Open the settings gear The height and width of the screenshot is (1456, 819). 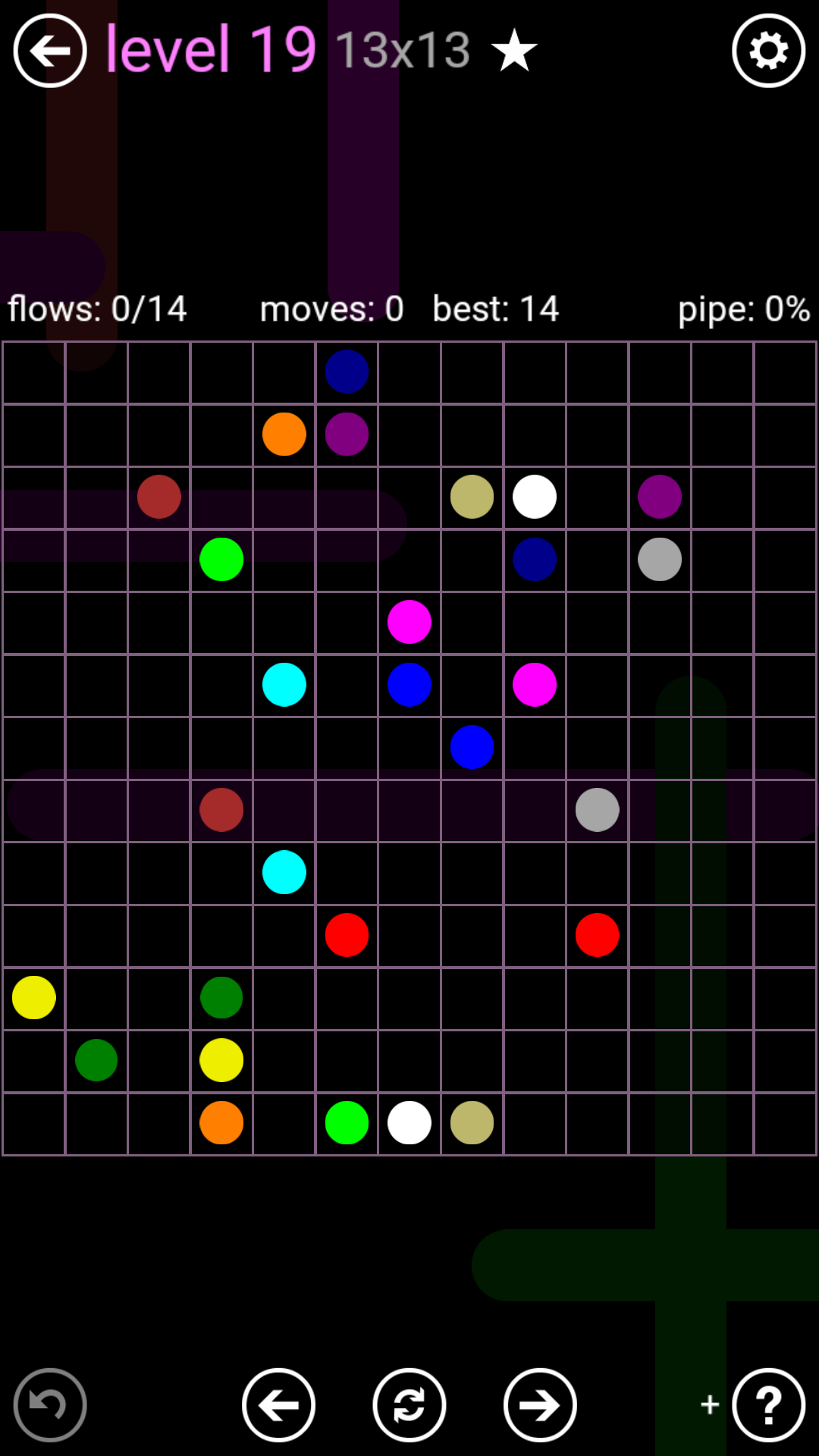pyautogui.click(x=768, y=51)
